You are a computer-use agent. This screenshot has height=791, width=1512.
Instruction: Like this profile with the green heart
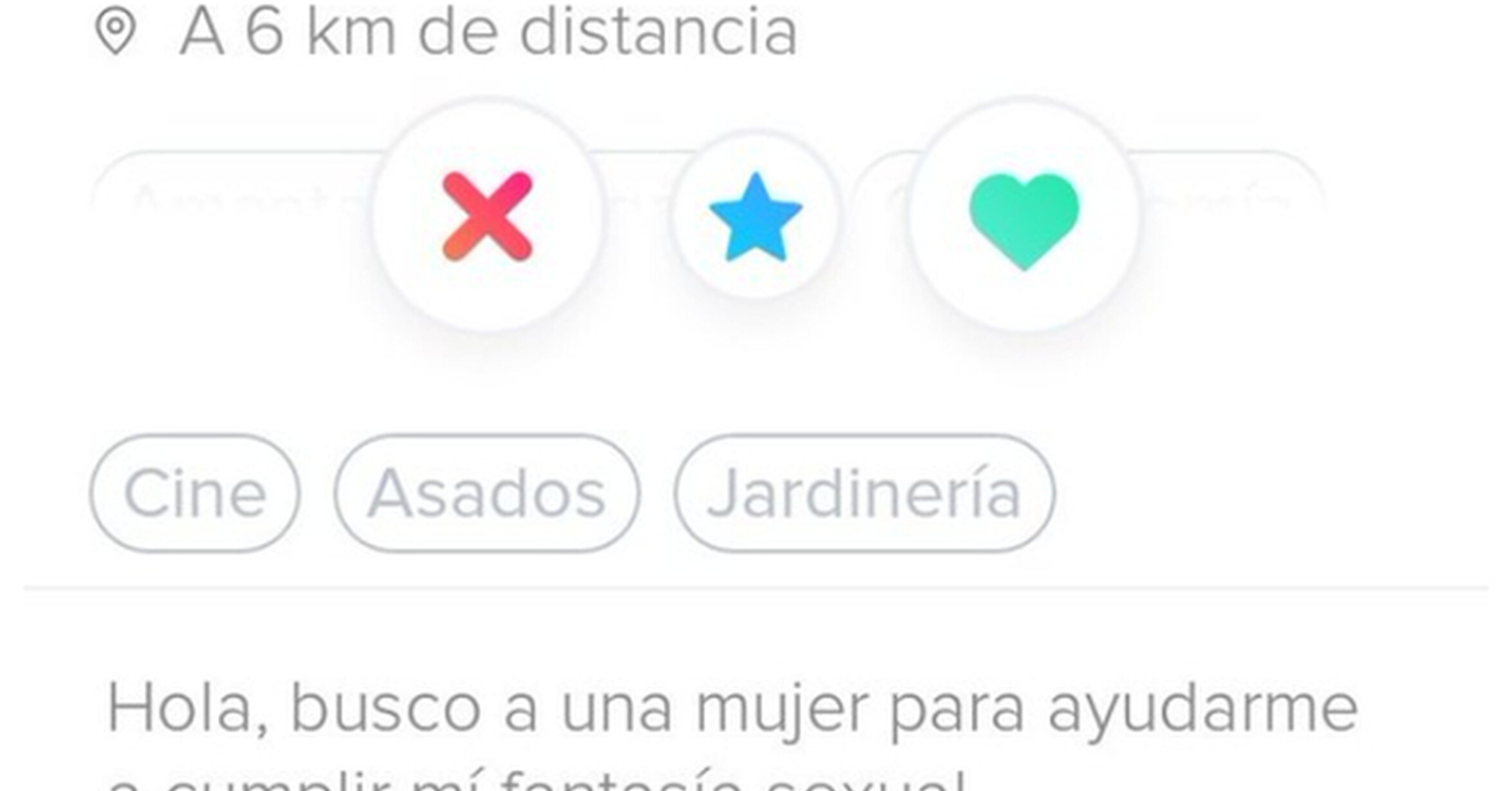1024,215
